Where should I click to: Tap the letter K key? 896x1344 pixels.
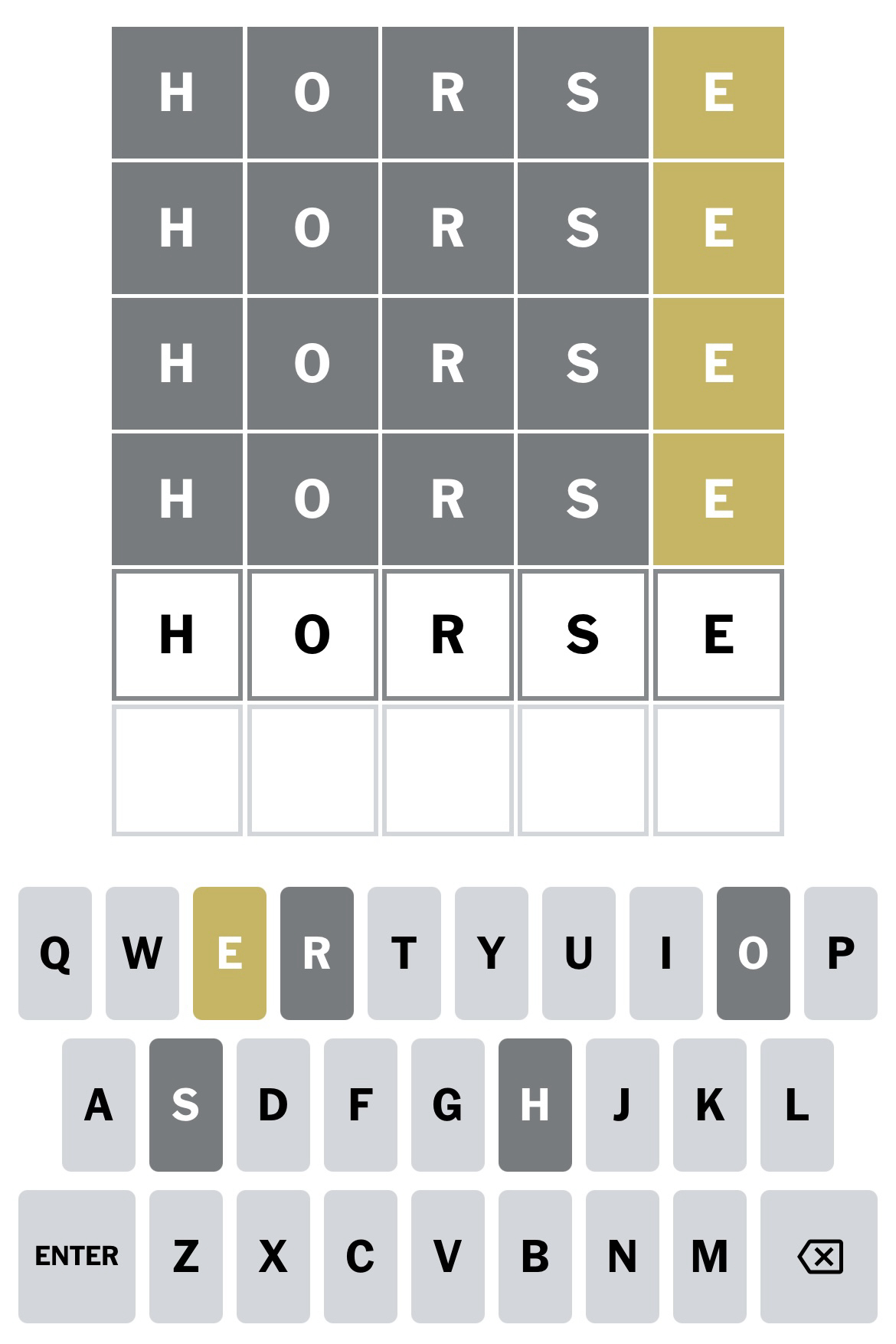tap(710, 1104)
